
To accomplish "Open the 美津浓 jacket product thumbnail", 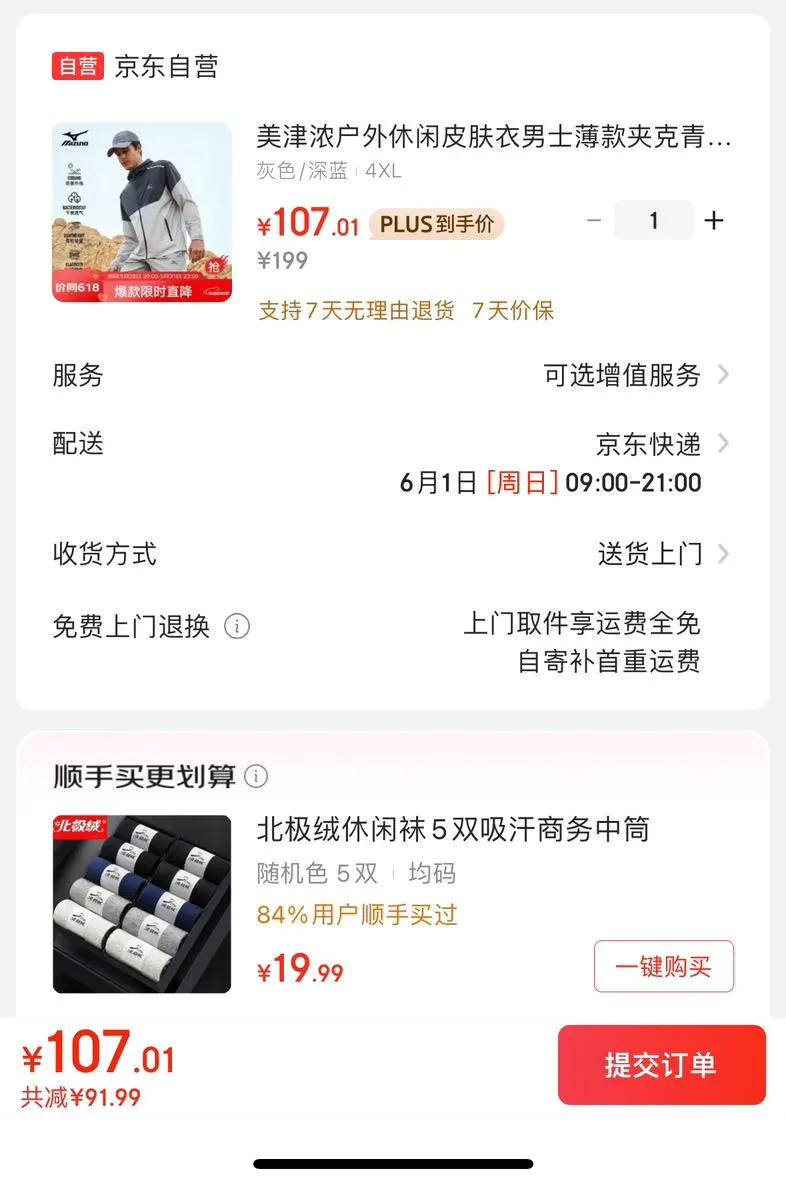I will (142, 212).
